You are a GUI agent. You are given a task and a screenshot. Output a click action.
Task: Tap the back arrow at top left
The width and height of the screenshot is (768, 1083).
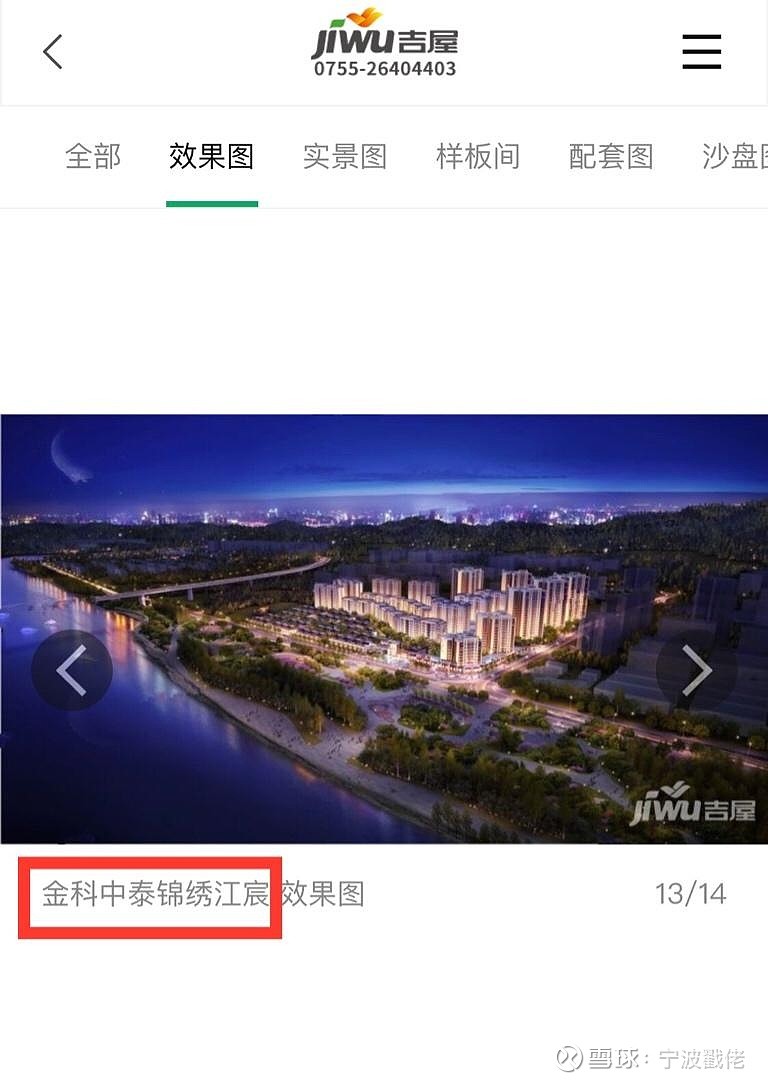[x=52, y=51]
